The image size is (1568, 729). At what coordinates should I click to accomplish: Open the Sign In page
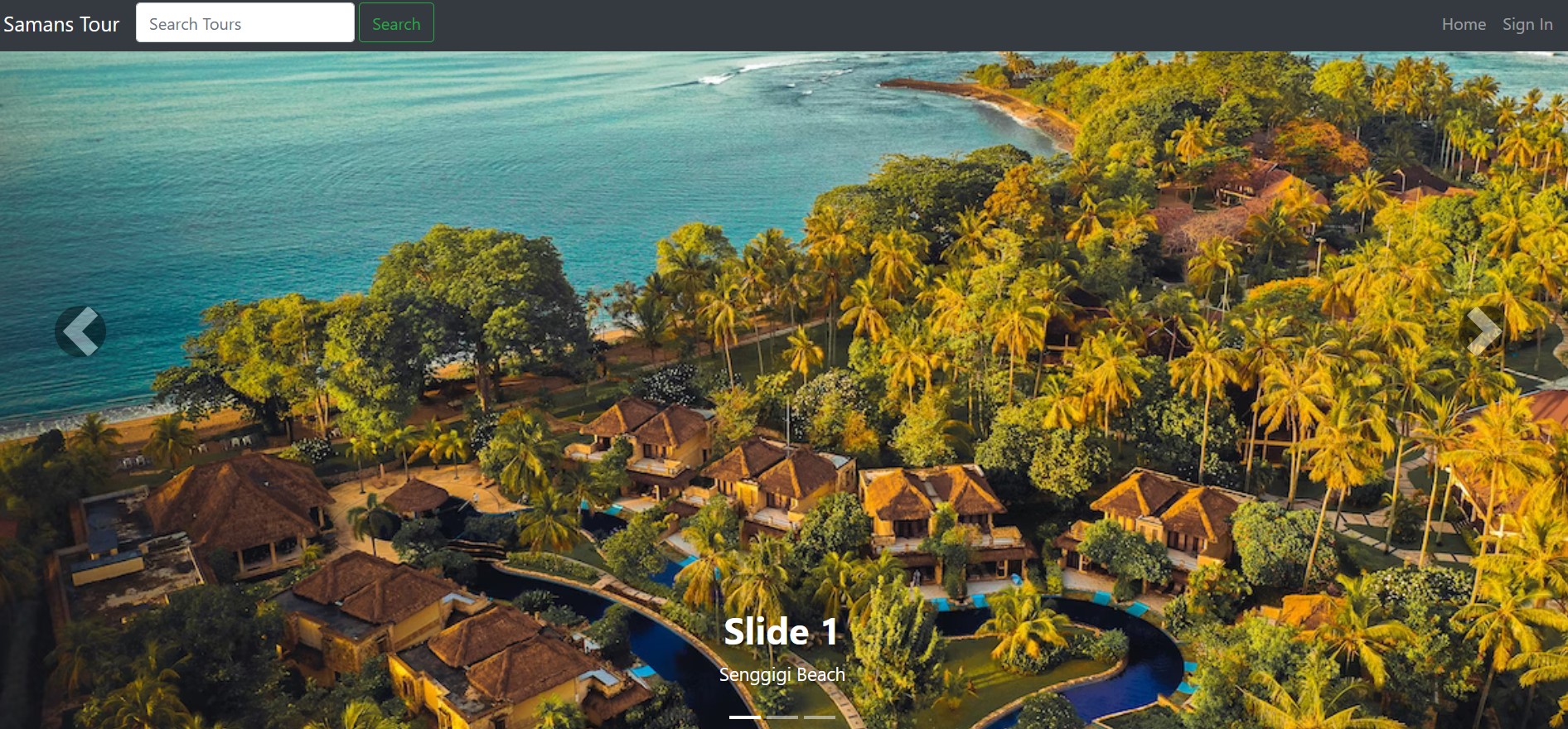pyautogui.click(x=1527, y=24)
